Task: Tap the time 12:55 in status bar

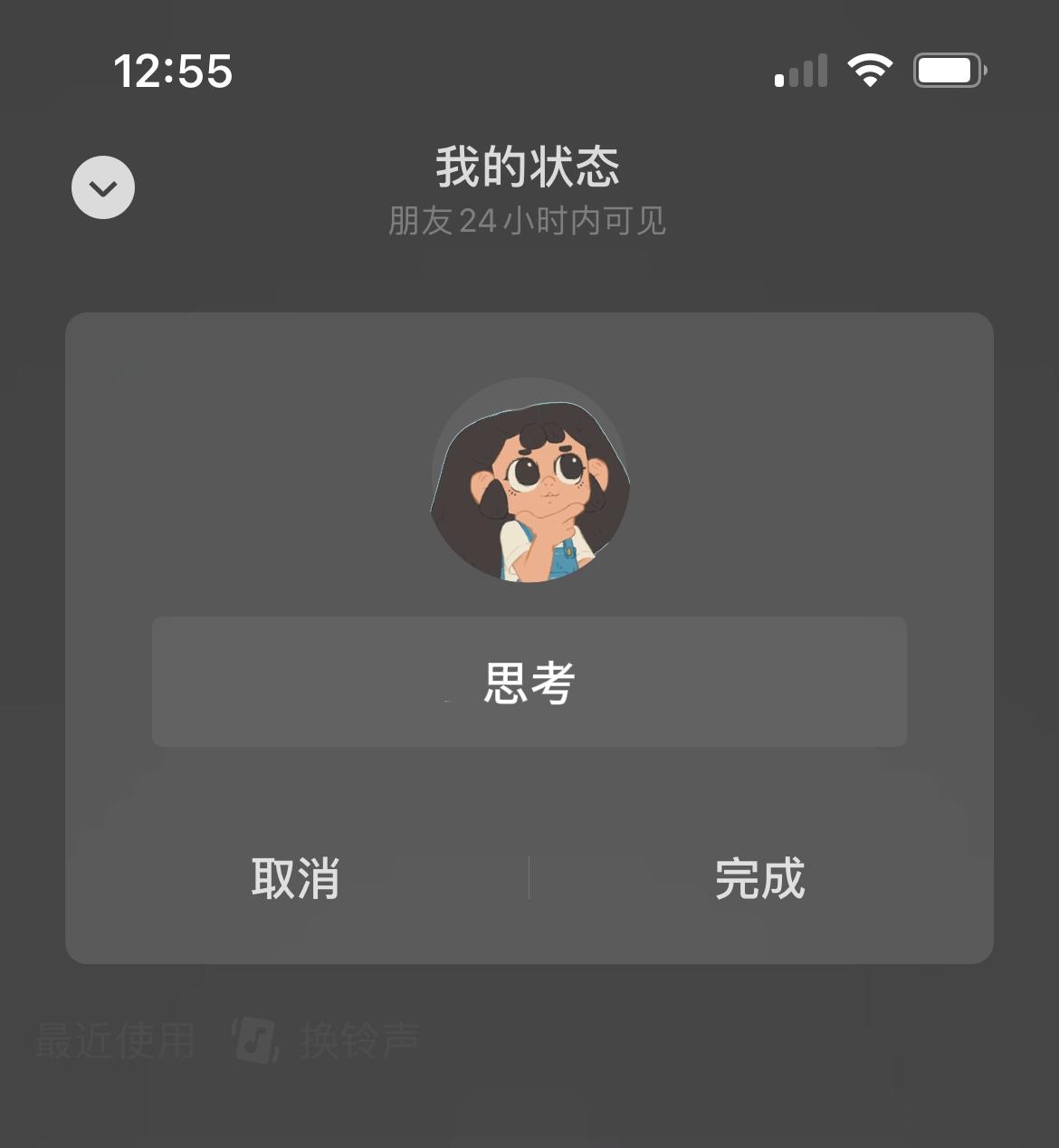Action: 172,72
